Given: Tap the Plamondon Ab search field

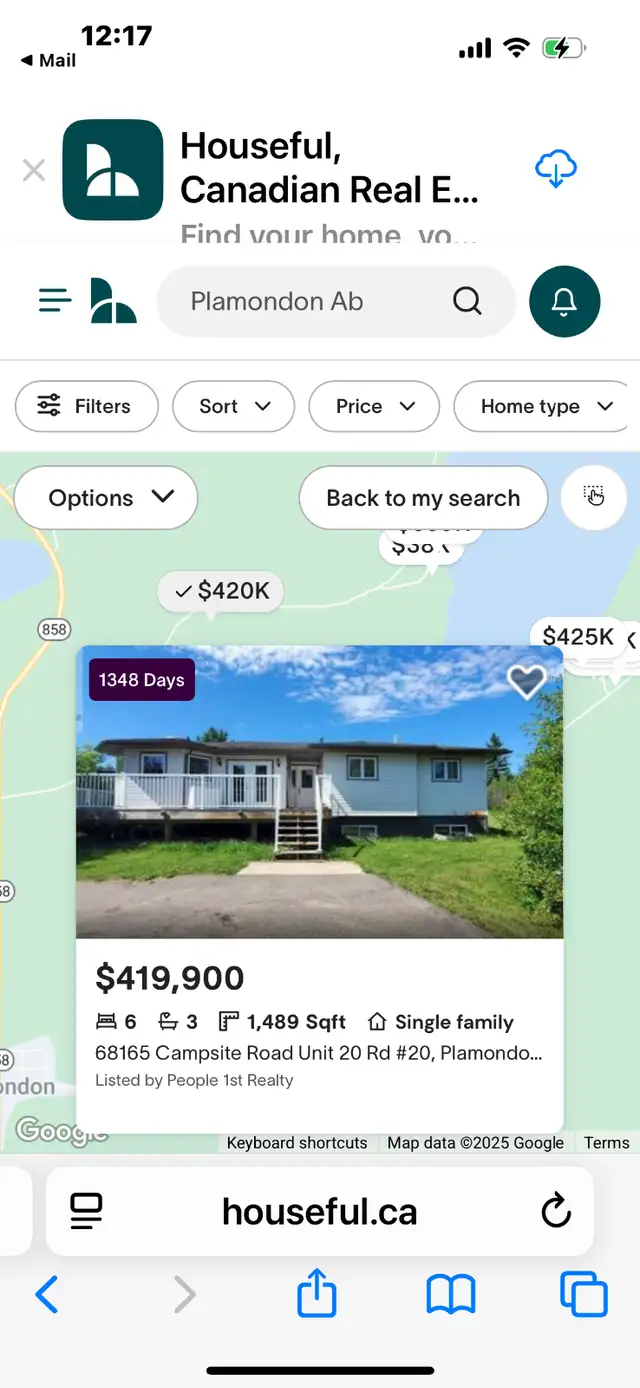Looking at the screenshot, I should pyautogui.click(x=336, y=301).
